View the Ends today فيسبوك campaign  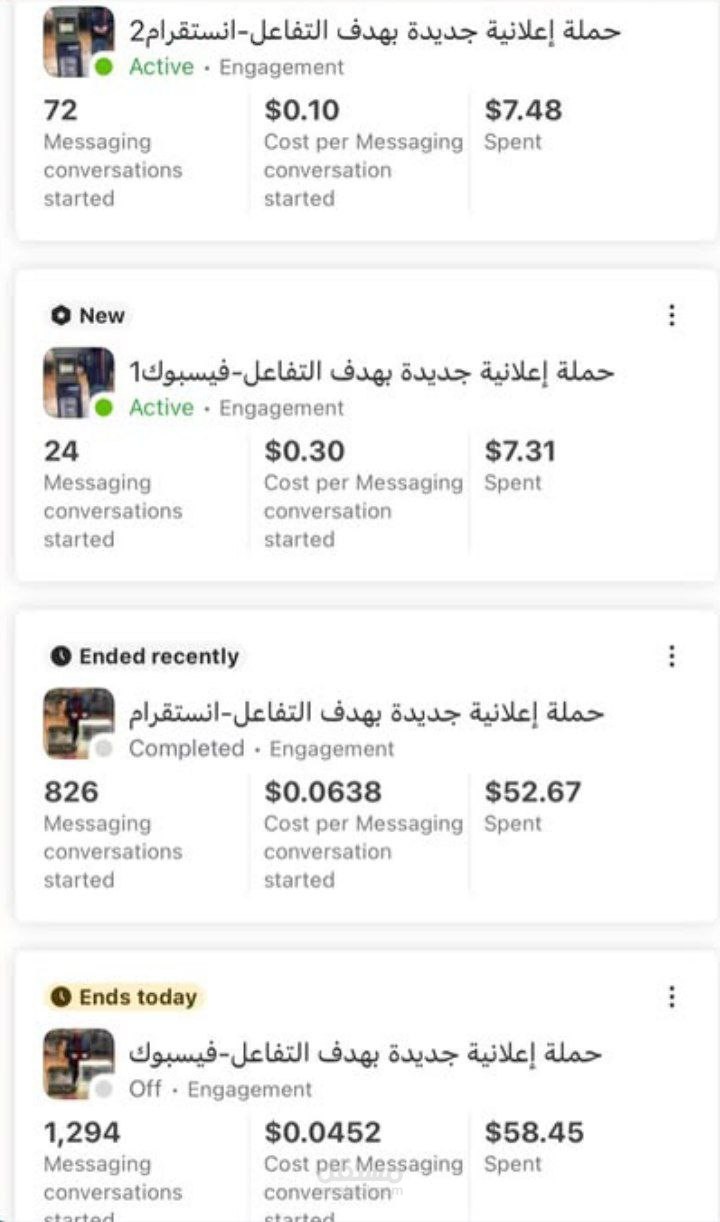[x=364, y=1054]
